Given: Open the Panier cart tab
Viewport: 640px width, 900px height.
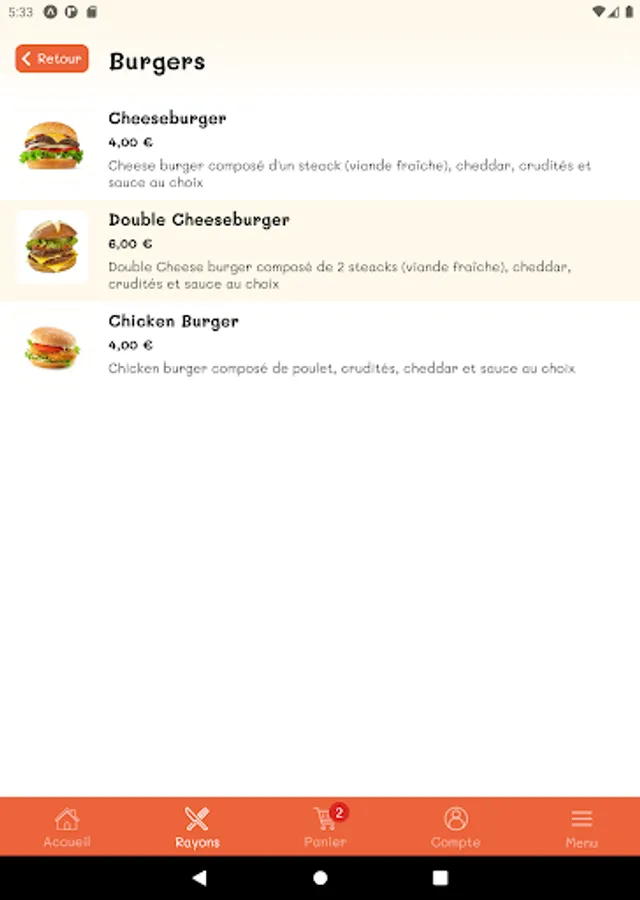Looking at the screenshot, I should click(x=325, y=827).
